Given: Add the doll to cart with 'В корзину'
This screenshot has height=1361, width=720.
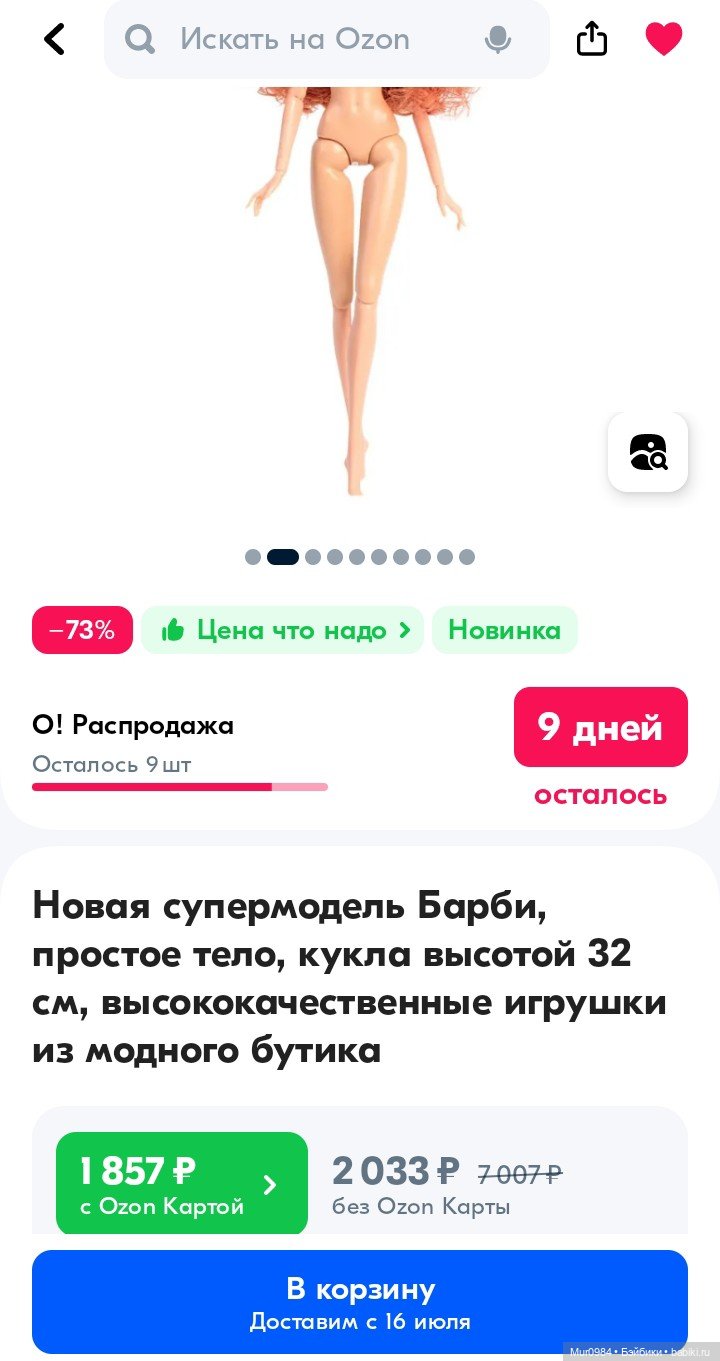Looking at the screenshot, I should tap(360, 1301).
